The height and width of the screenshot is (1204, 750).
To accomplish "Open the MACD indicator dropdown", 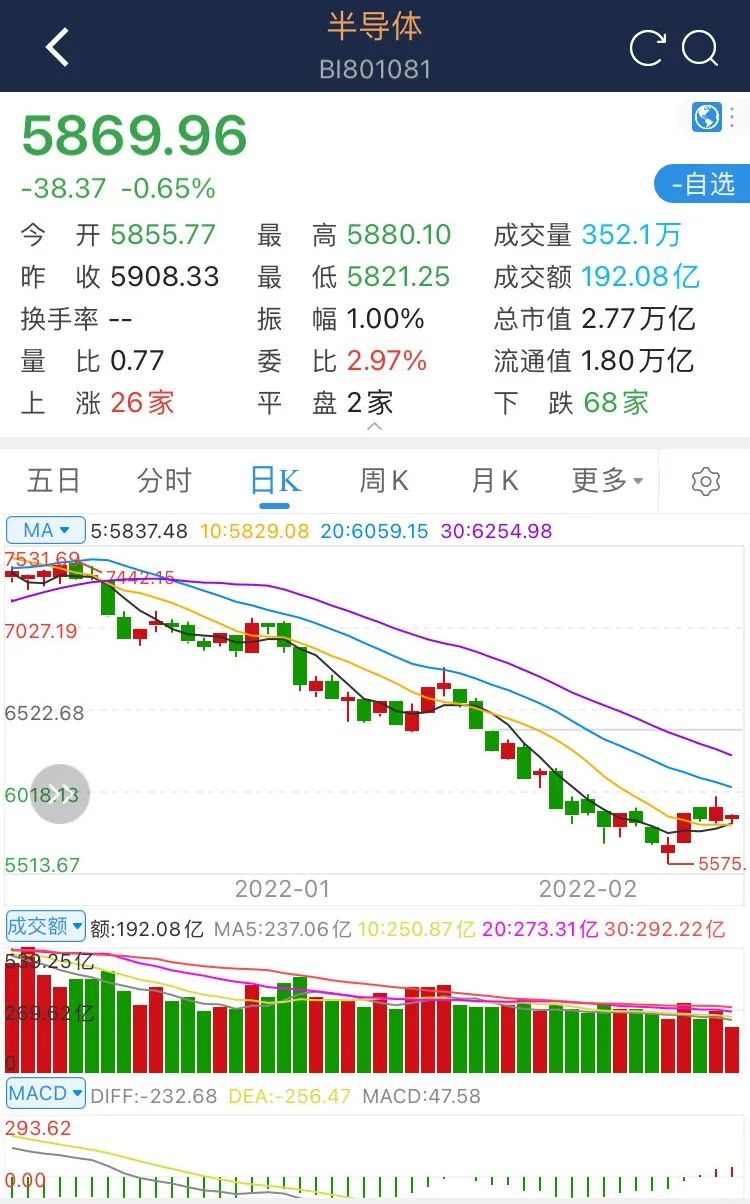I will click(x=46, y=1094).
